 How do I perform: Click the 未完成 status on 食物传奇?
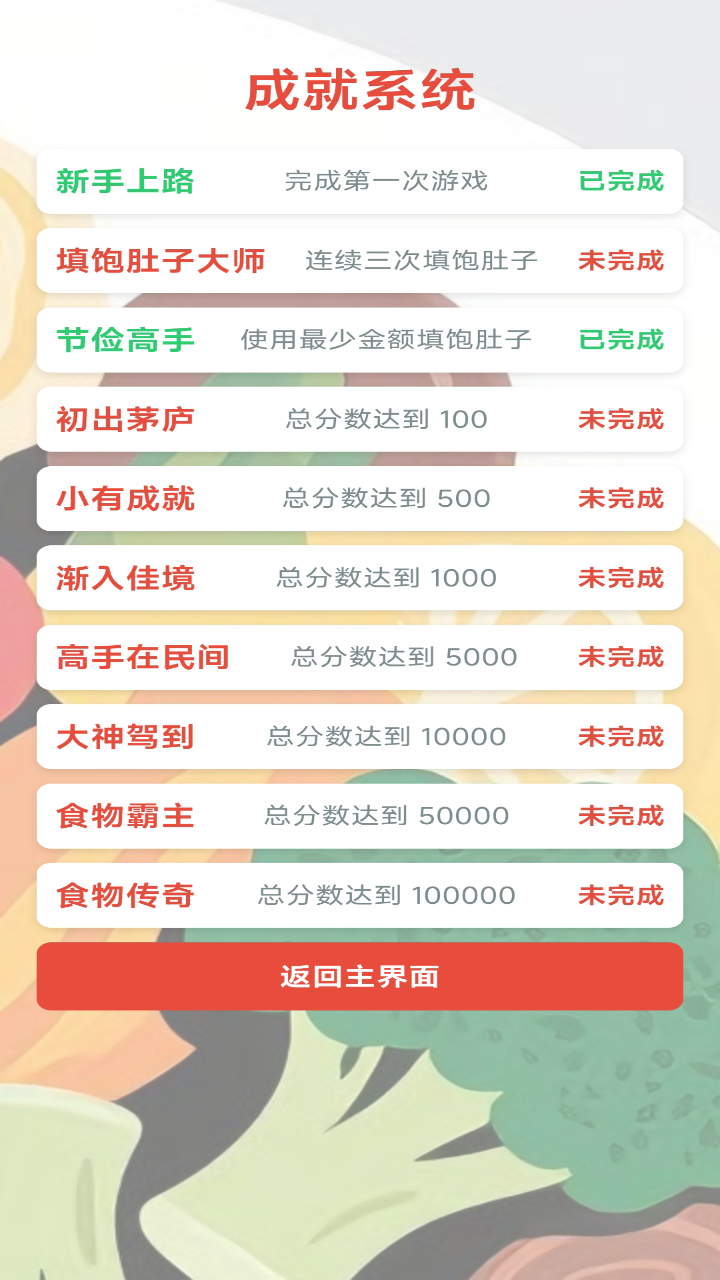(x=620, y=896)
